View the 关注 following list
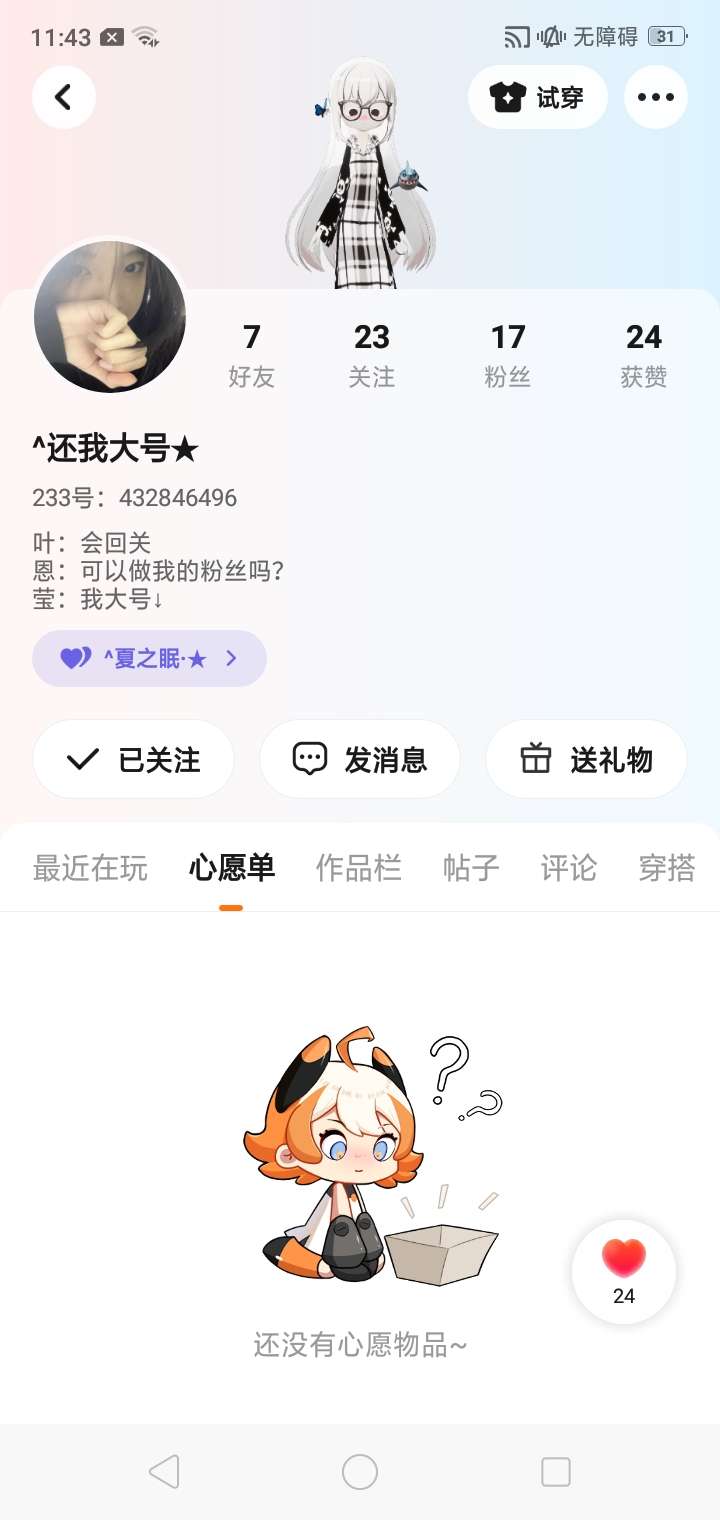Viewport: 720px width, 1520px height. pyautogui.click(x=371, y=355)
